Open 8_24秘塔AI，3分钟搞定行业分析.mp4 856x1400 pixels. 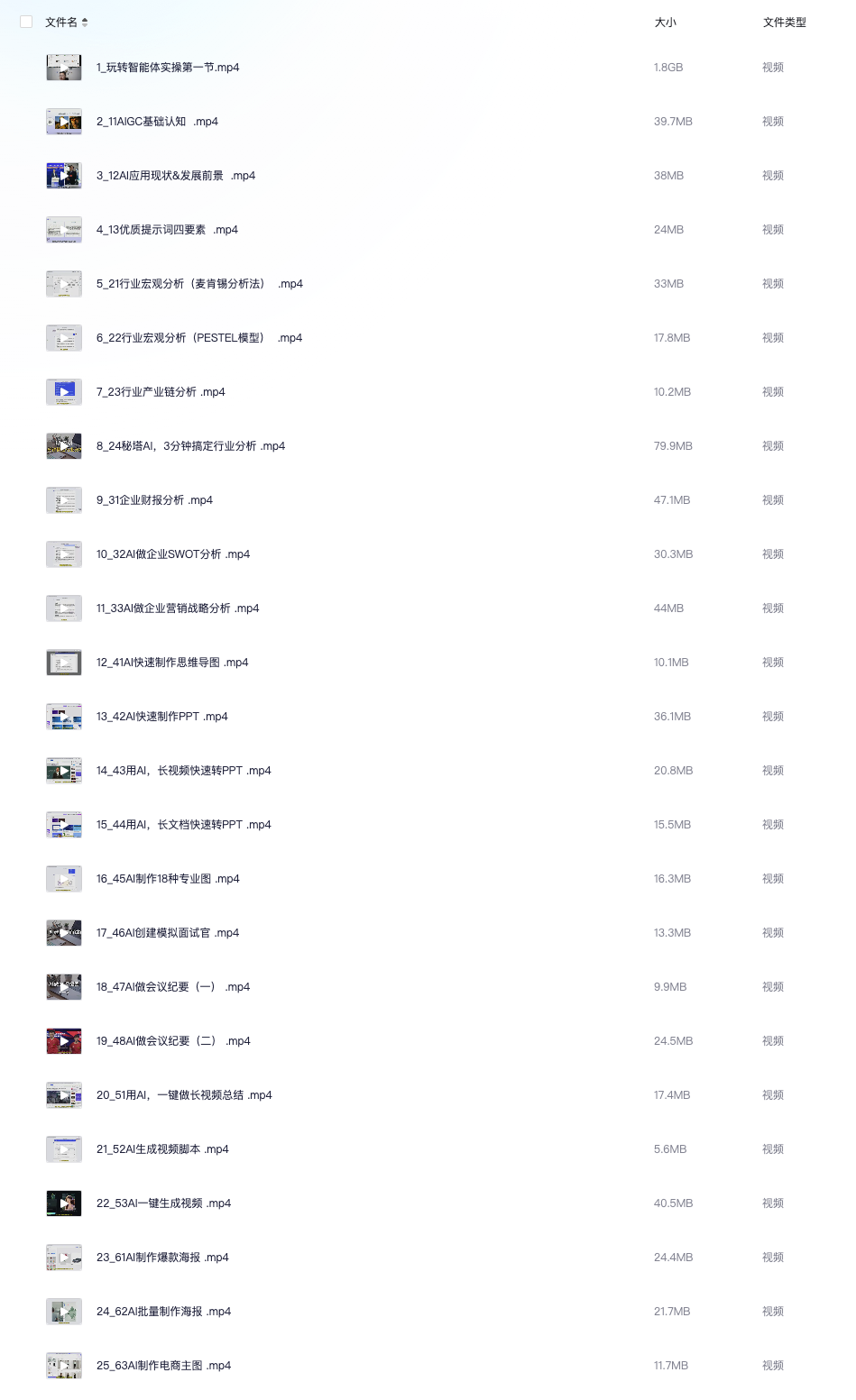coord(190,446)
